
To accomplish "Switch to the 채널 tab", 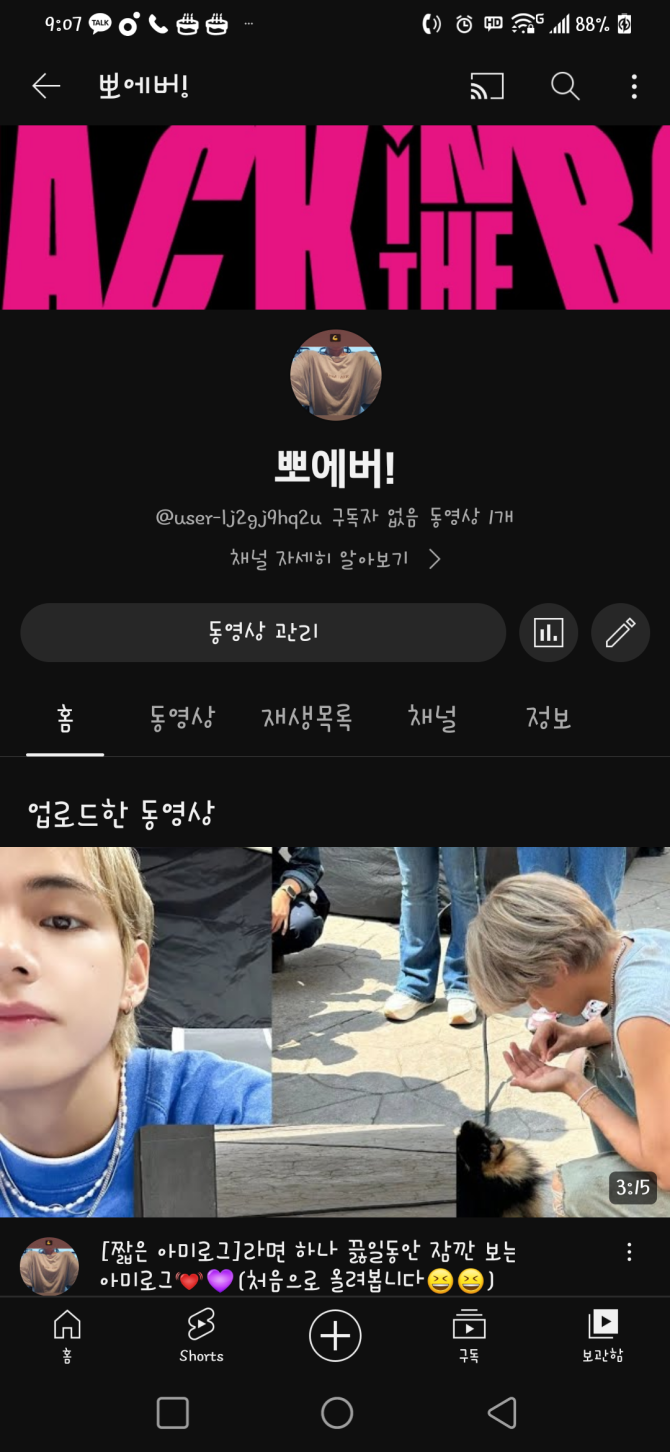I will (x=433, y=718).
